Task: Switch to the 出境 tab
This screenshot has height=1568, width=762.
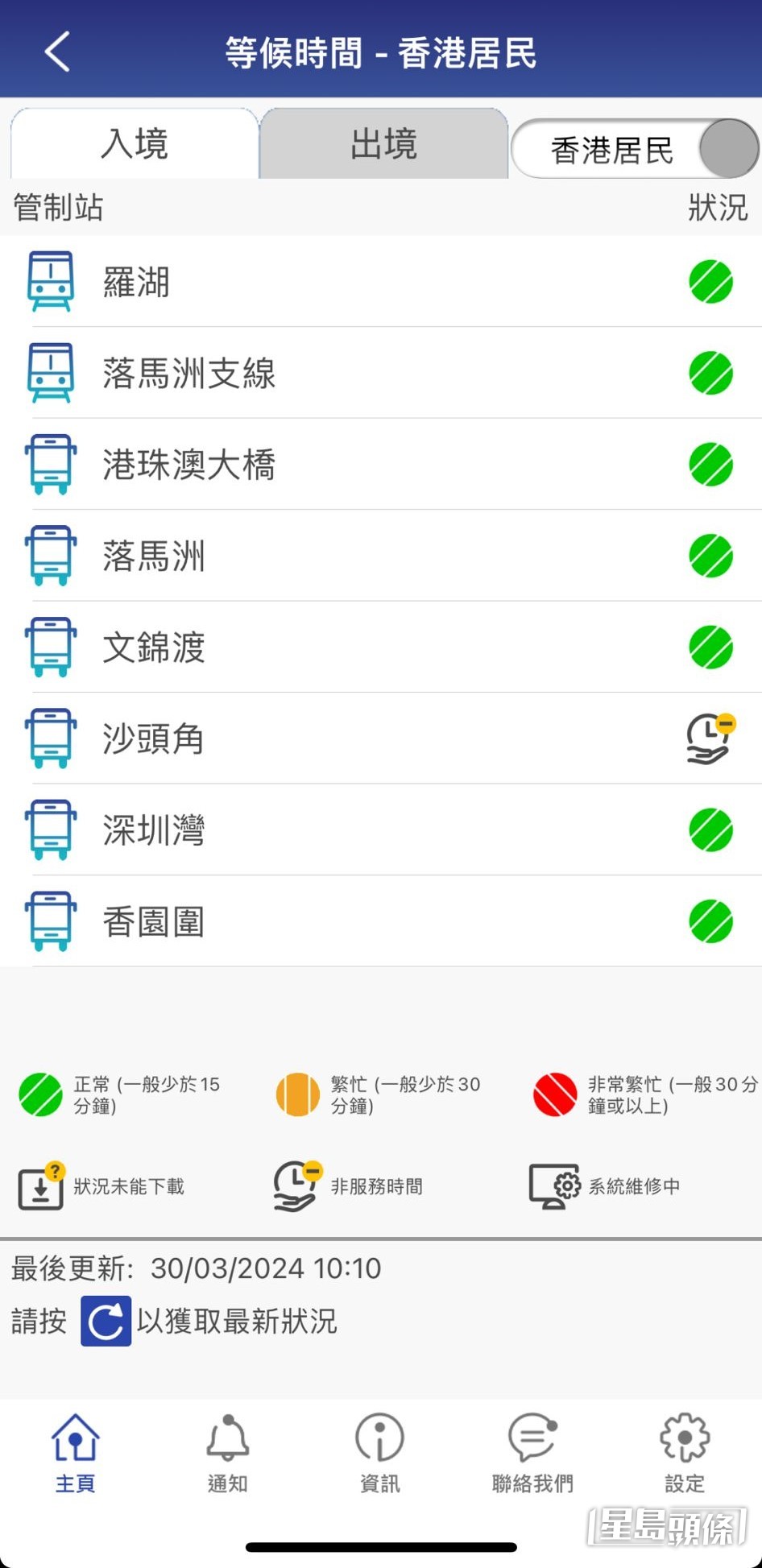Action: (x=383, y=144)
